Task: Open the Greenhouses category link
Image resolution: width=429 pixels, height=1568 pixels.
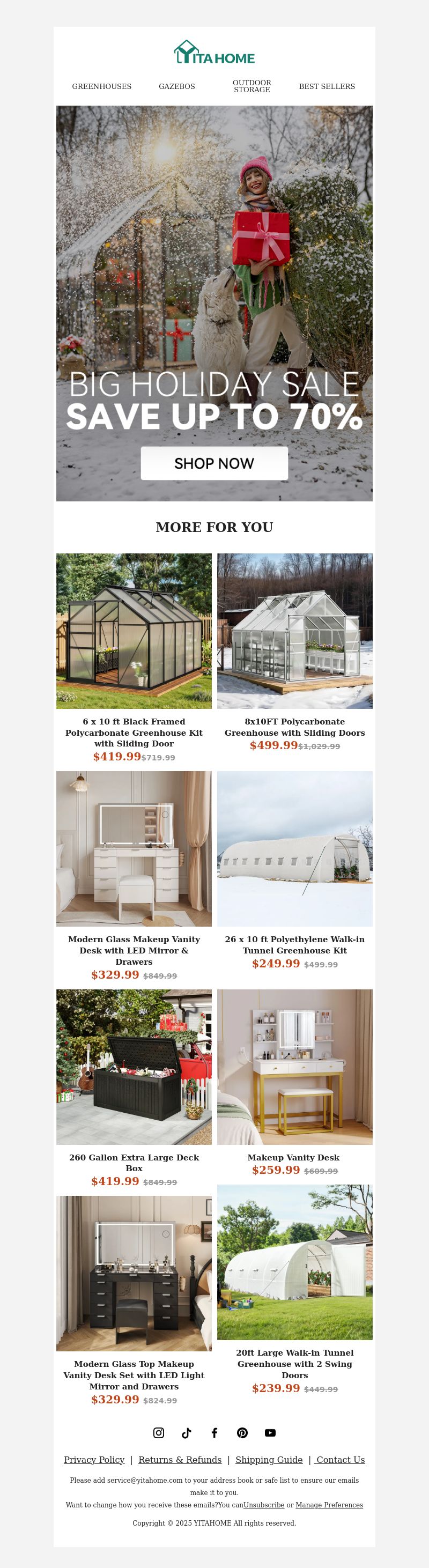Action: click(102, 86)
